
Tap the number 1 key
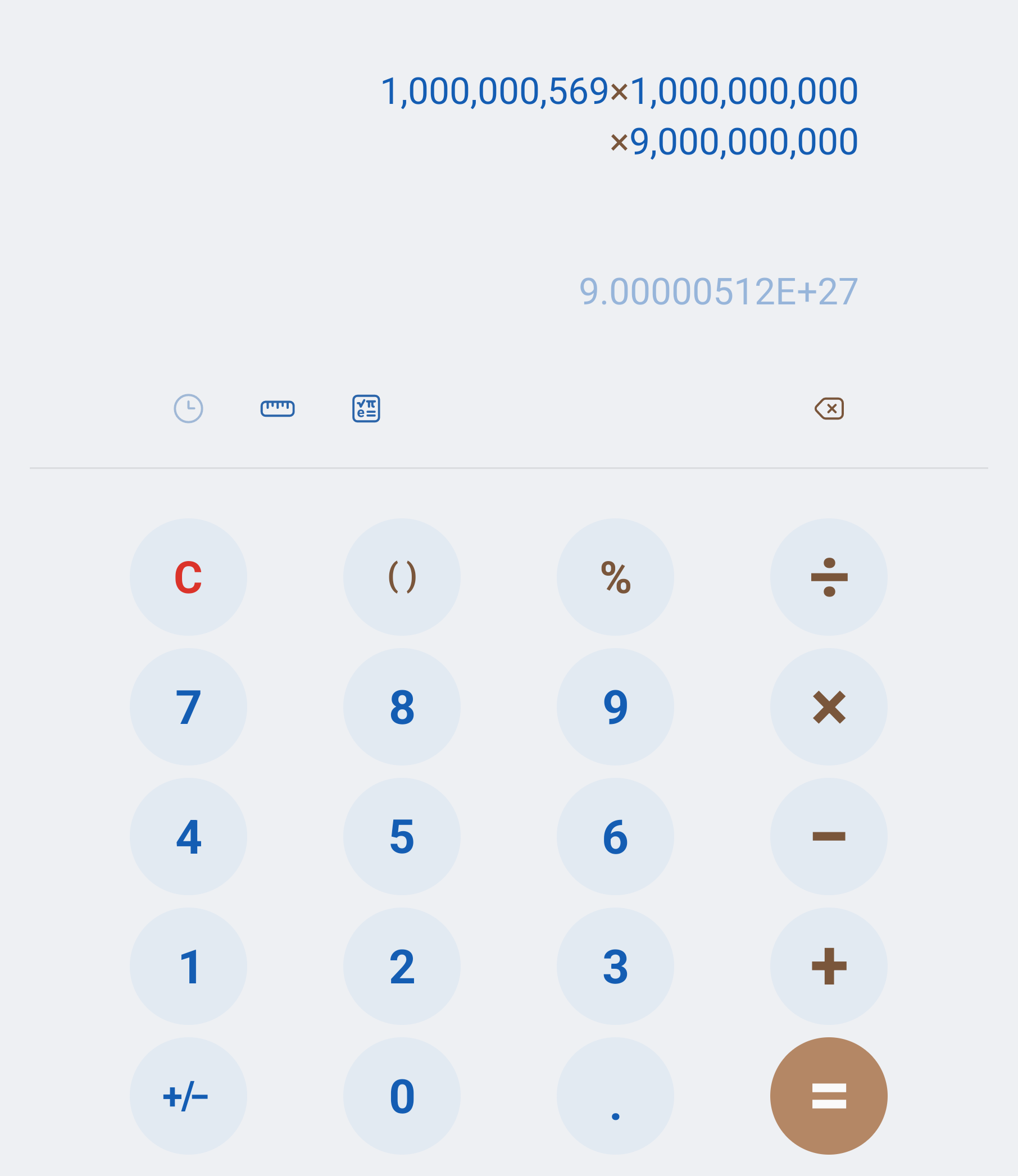coord(188,966)
